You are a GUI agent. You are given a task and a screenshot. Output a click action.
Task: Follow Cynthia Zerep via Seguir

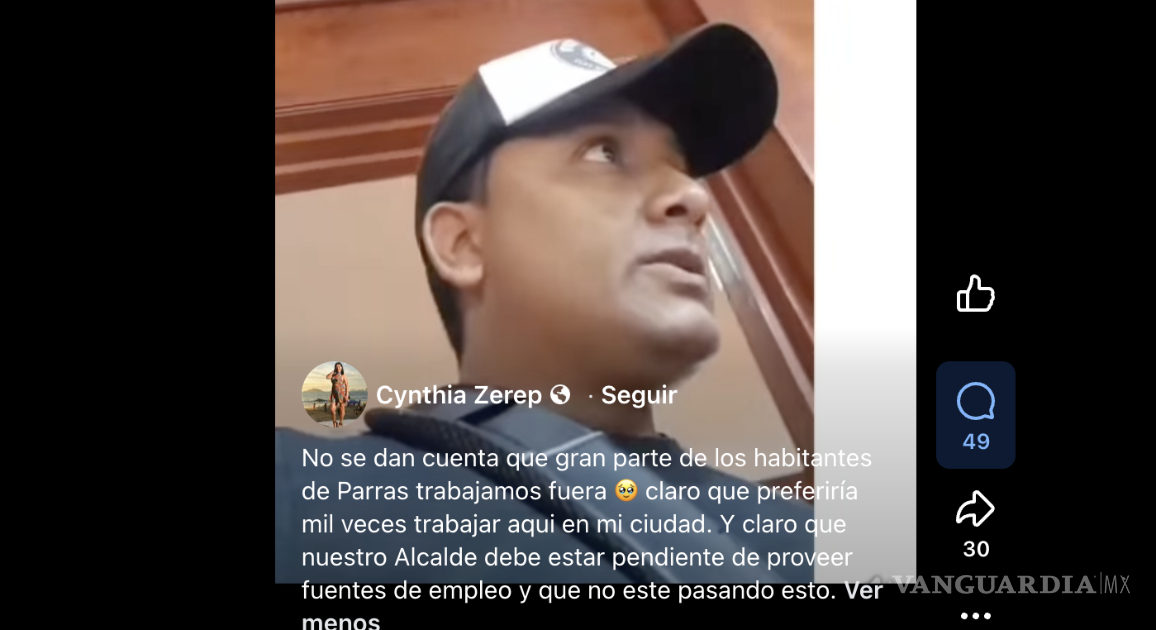638,395
